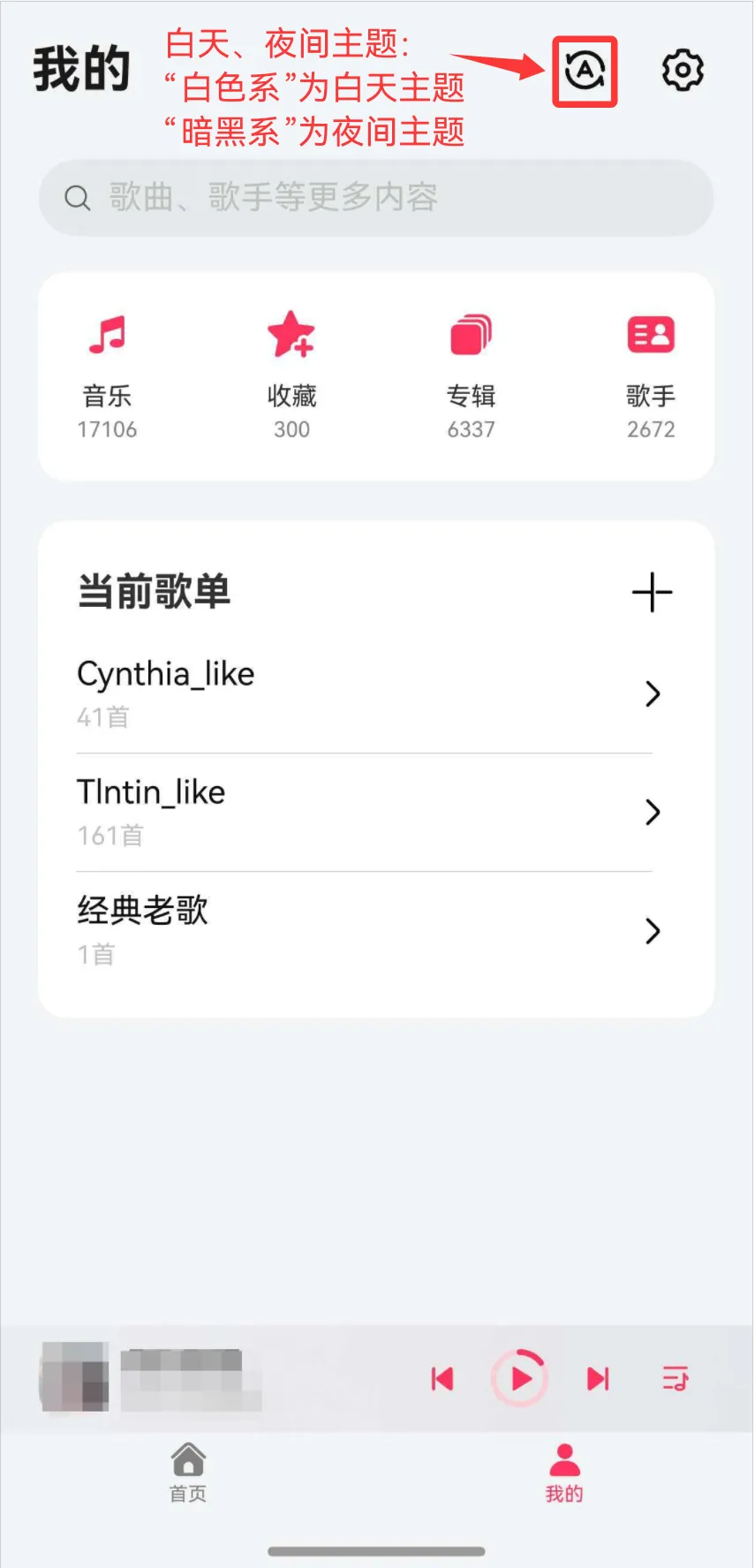Toggle playback with the play button
755x1568 pixels.
520,1378
